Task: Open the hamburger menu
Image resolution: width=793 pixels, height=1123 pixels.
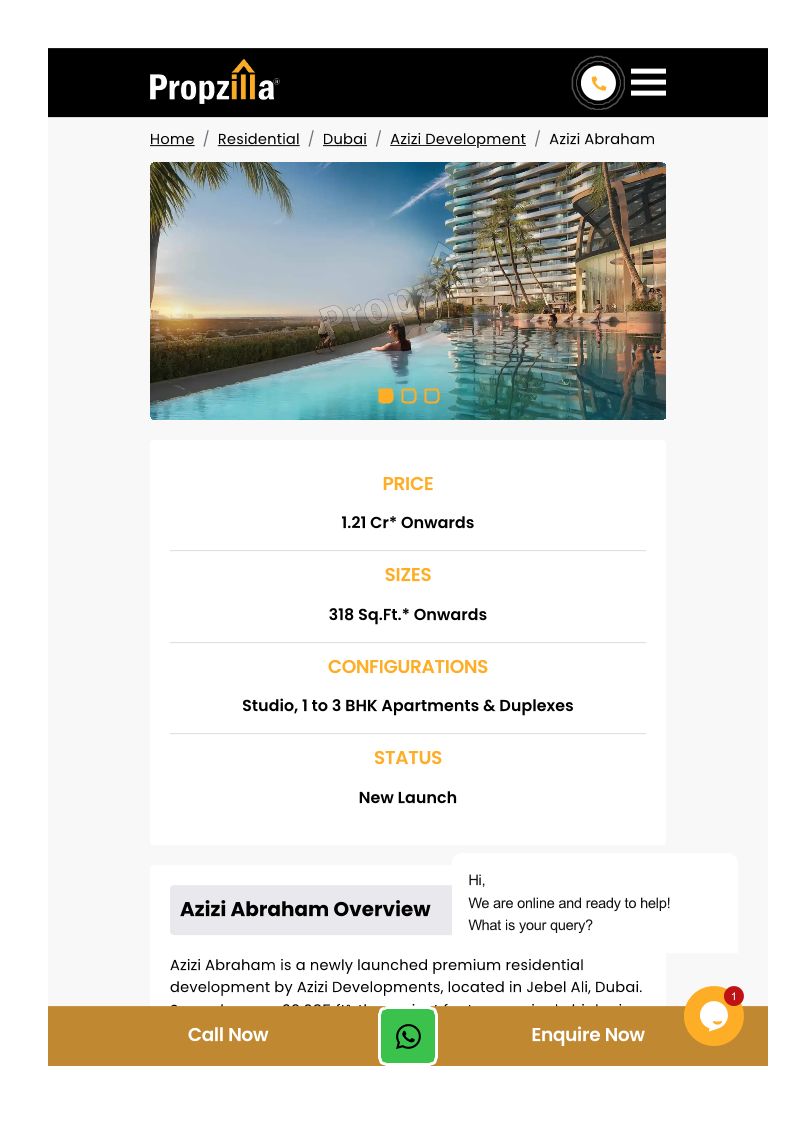Action: pyautogui.click(x=648, y=82)
